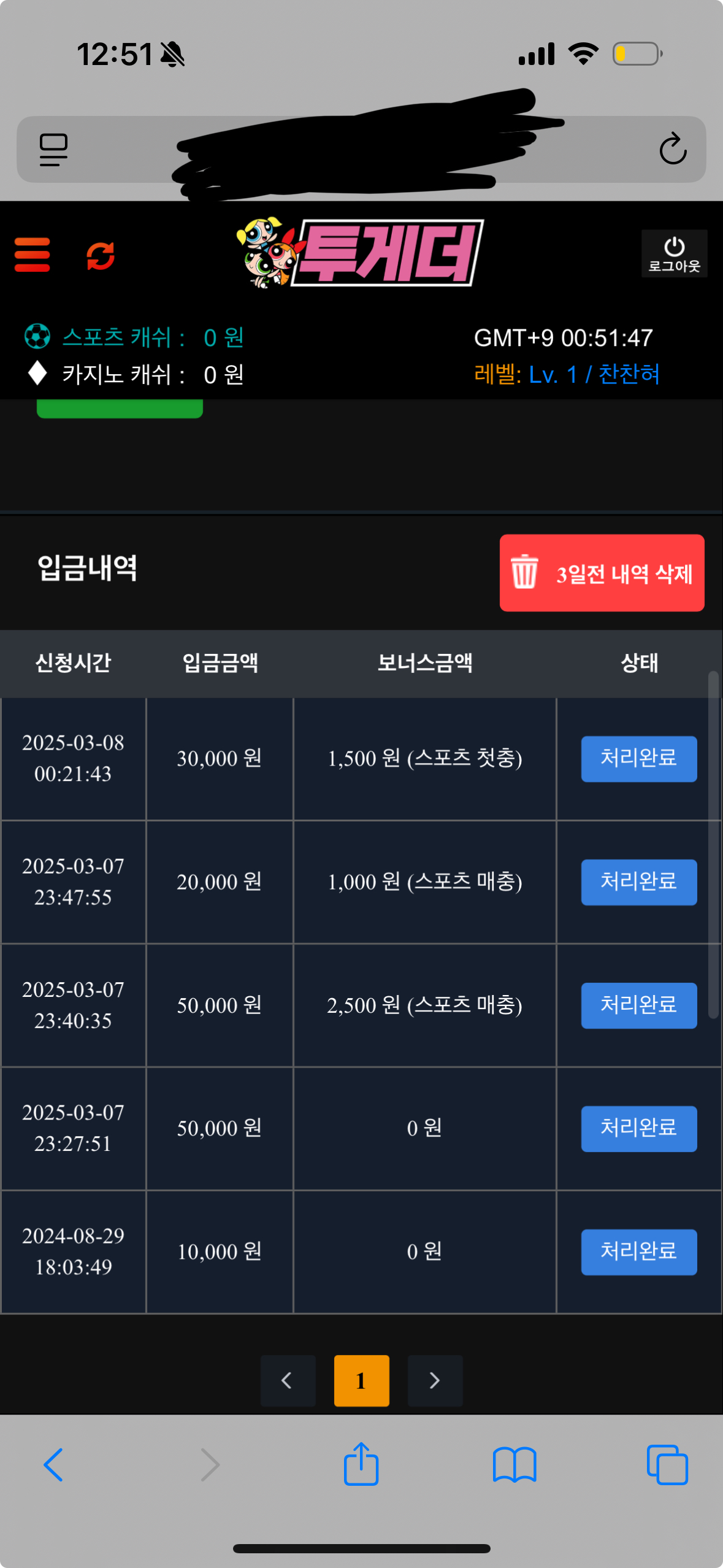Share this page from Safari toolbar
The height and width of the screenshot is (1568, 723).
(x=361, y=1463)
